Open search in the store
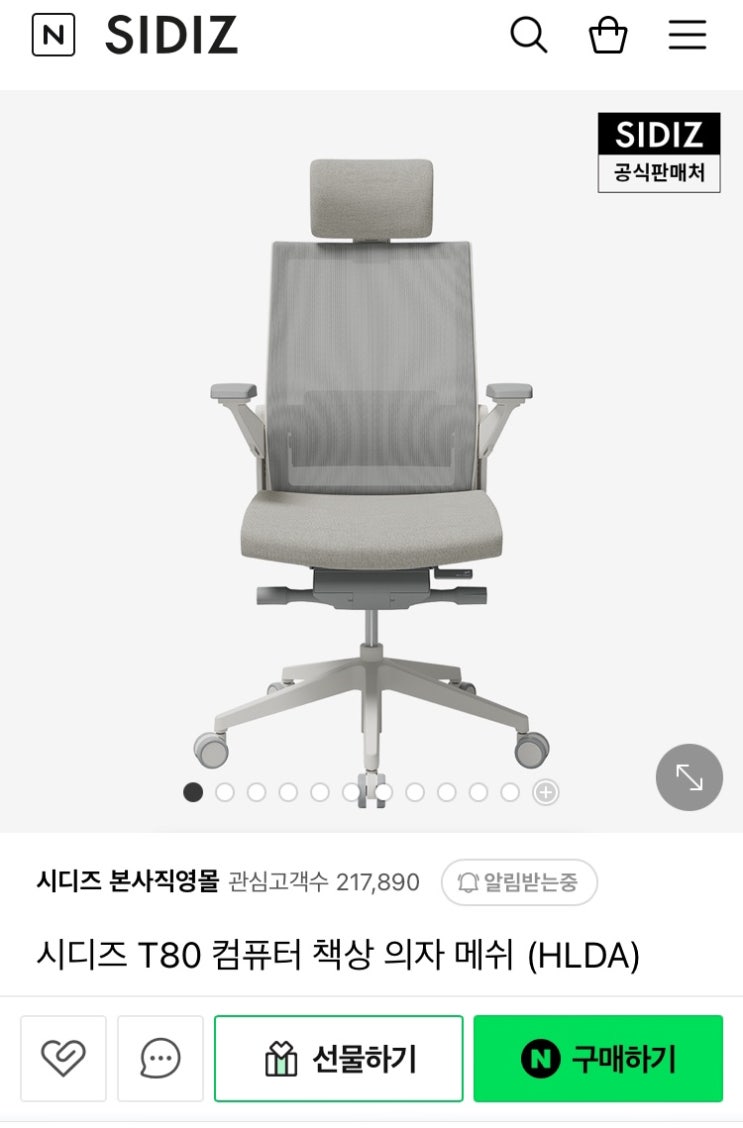This screenshot has width=743, height=1128. [x=529, y=35]
